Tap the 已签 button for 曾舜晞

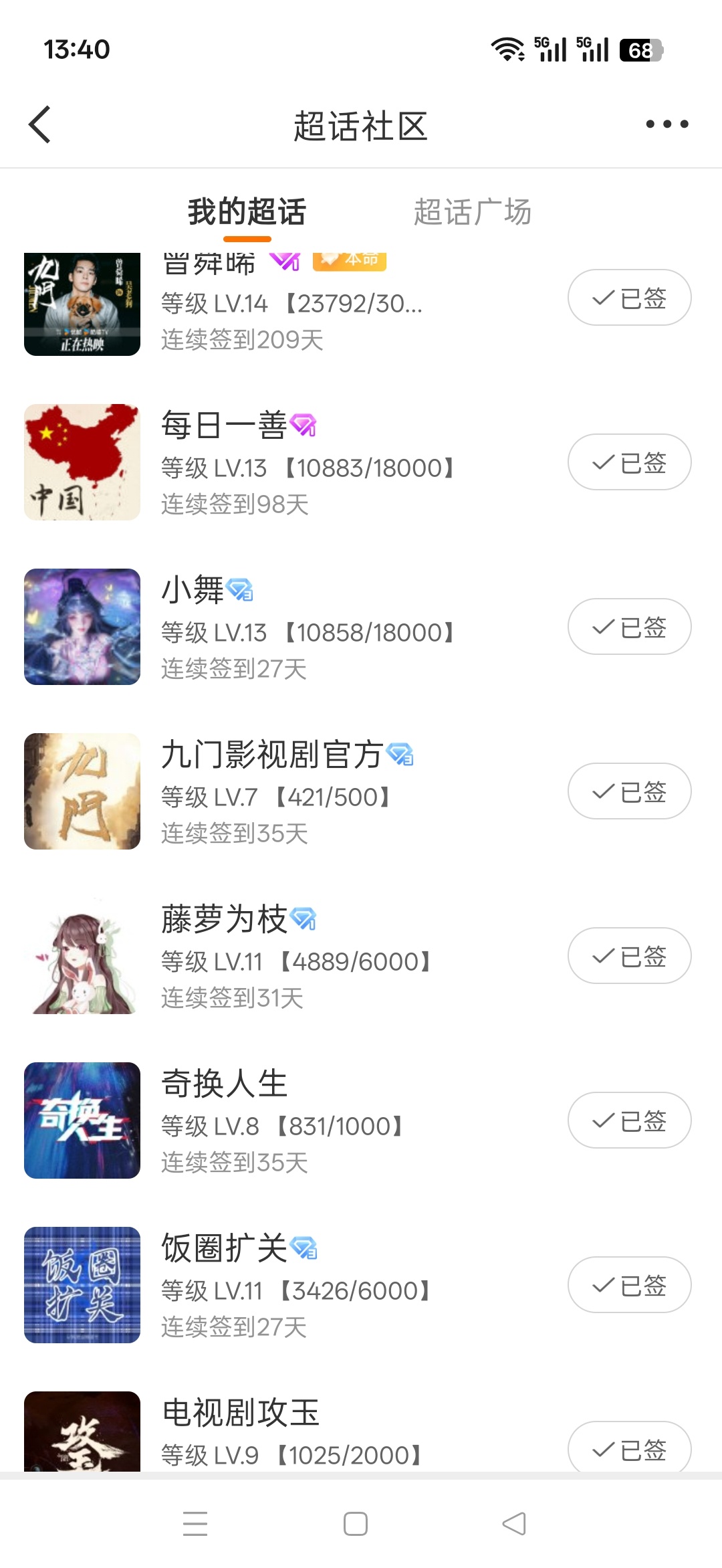[629, 298]
